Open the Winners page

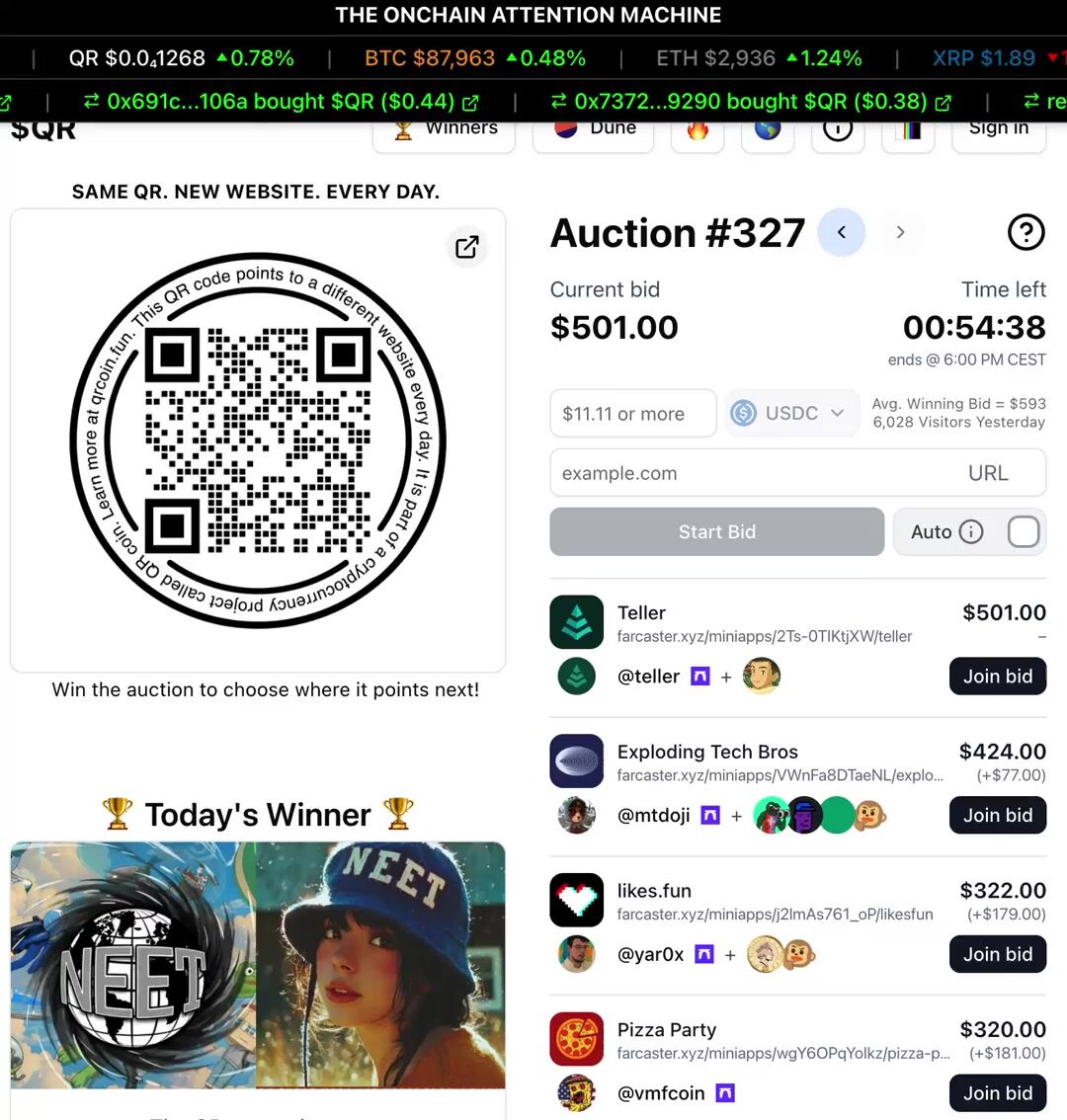pos(444,131)
